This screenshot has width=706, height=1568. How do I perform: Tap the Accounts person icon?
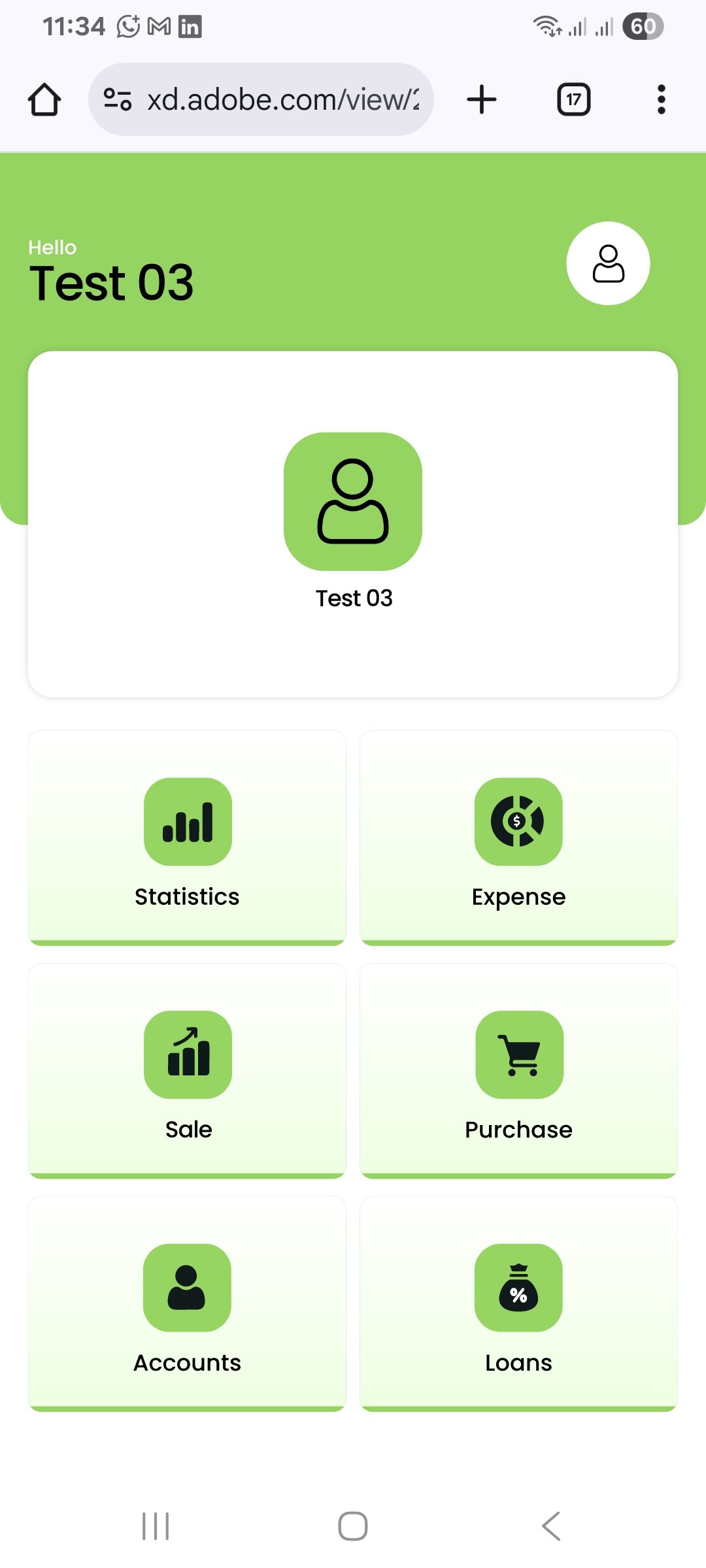187,1287
